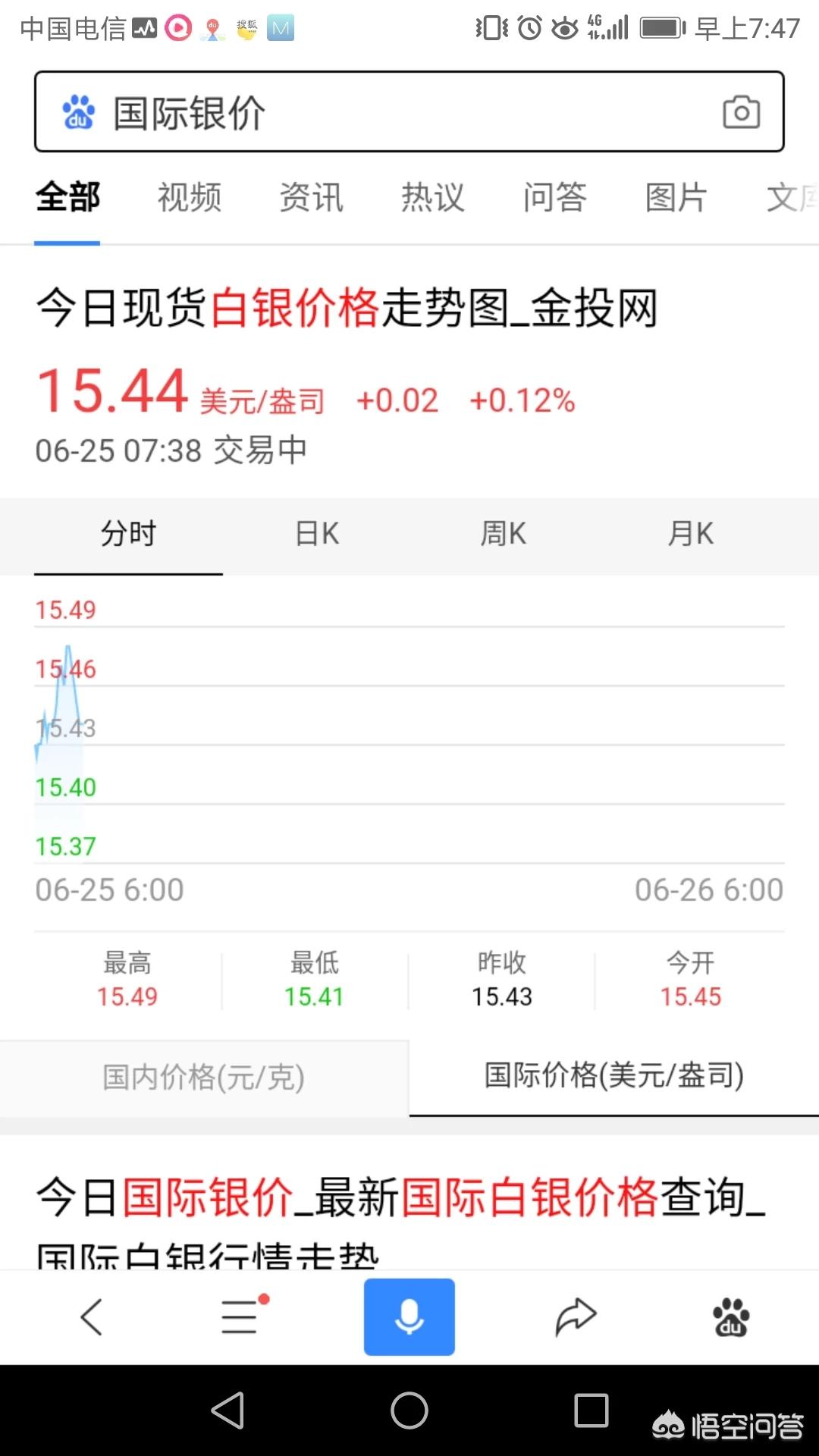Show the 日K chart
Image resolution: width=819 pixels, height=1456 pixels.
pyautogui.click(x=317, y=534)
